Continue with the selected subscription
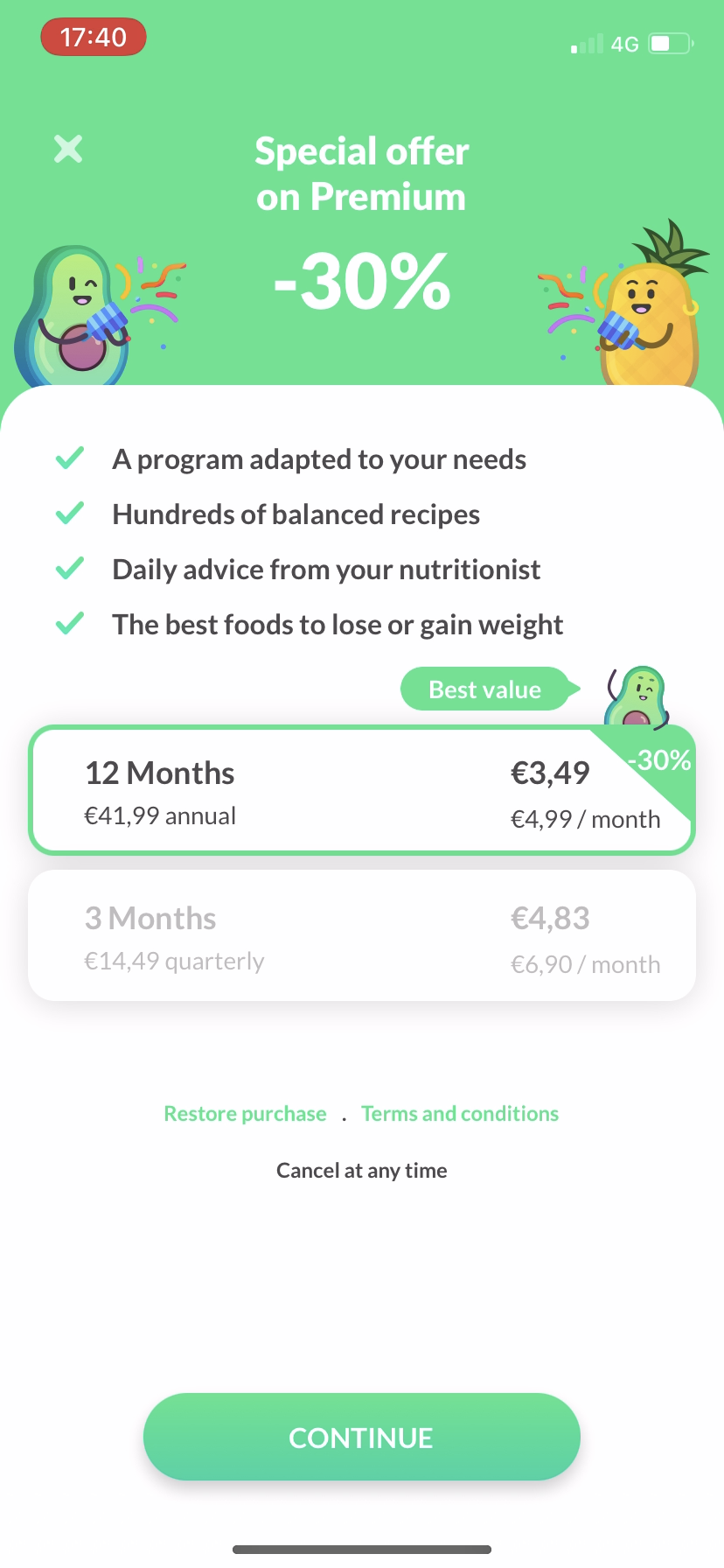 pos(361,1438)
